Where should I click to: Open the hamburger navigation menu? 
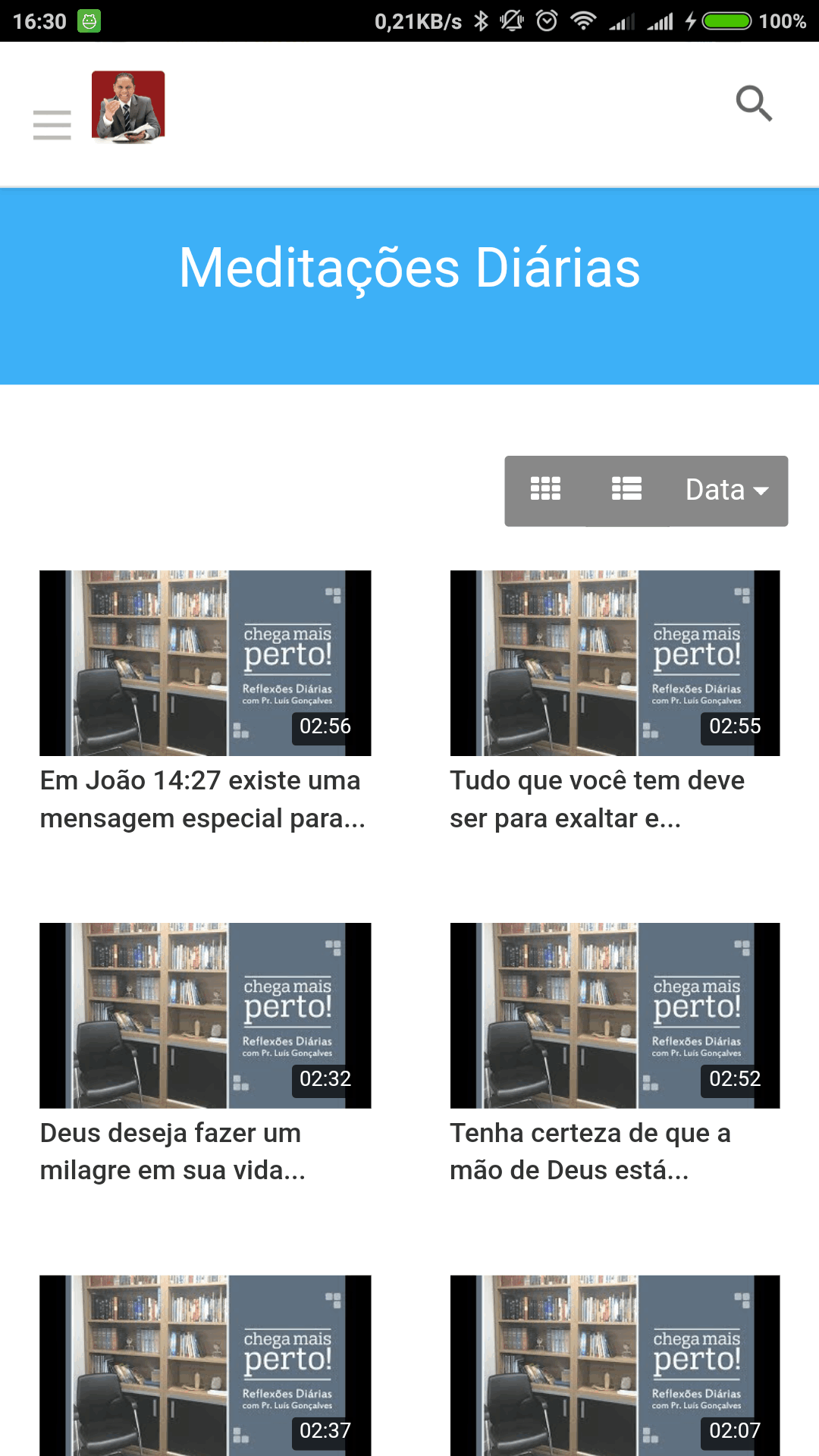52,124
